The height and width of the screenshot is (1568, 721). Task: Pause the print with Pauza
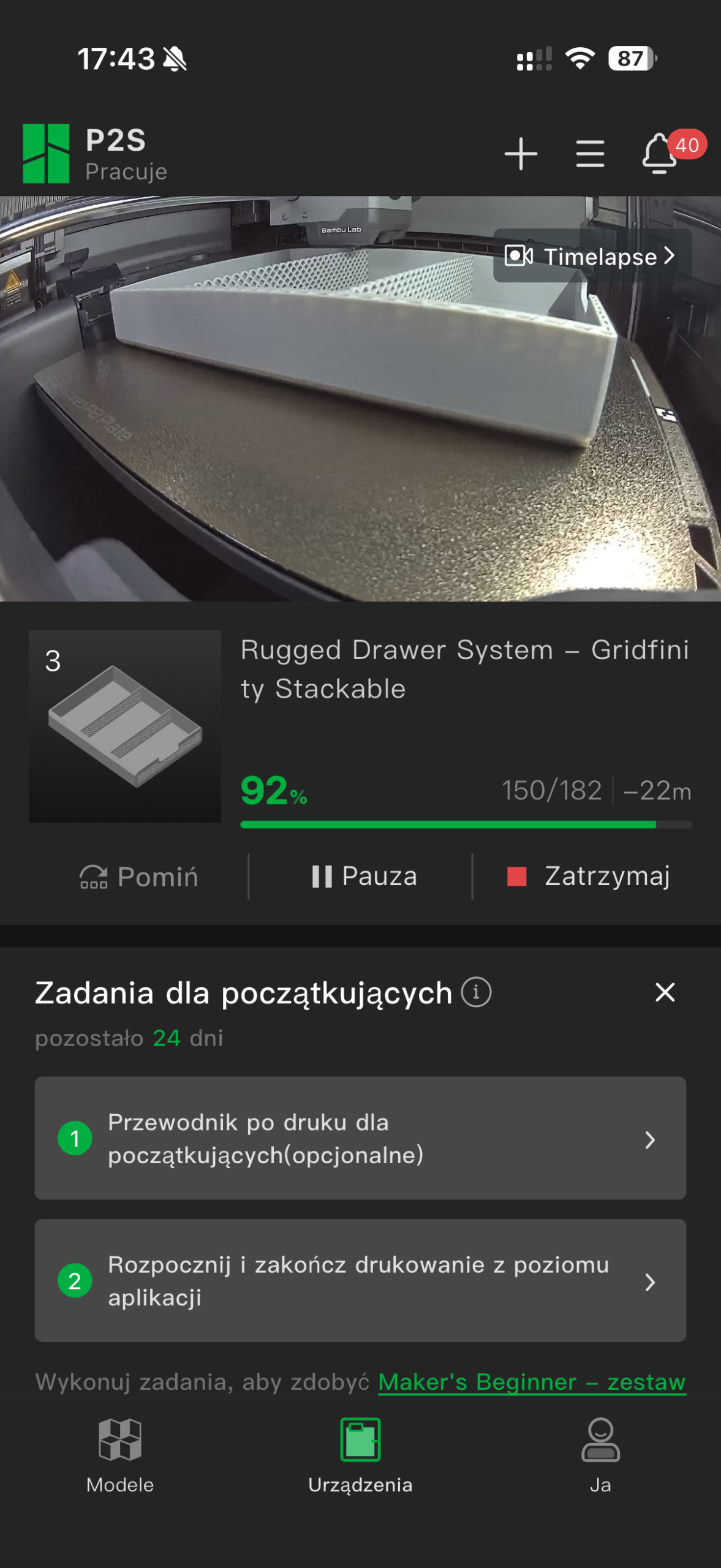click(364, 876)
